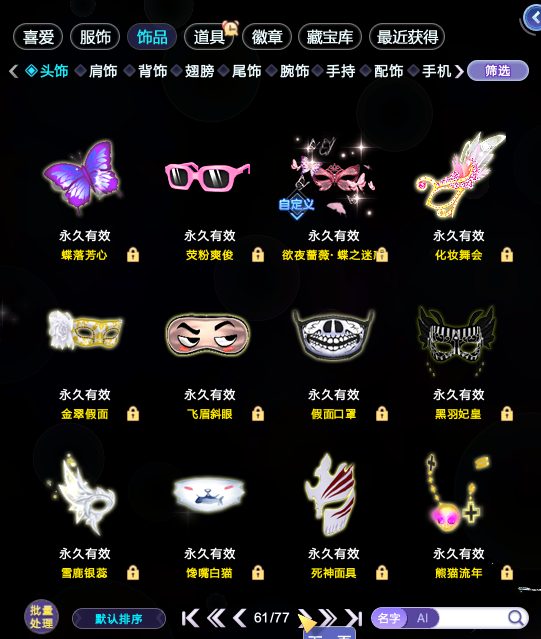Viewport: 541px width, 639px height.
Task: Select the 荧粉爽俊 pink glasses
Action: 208,176
